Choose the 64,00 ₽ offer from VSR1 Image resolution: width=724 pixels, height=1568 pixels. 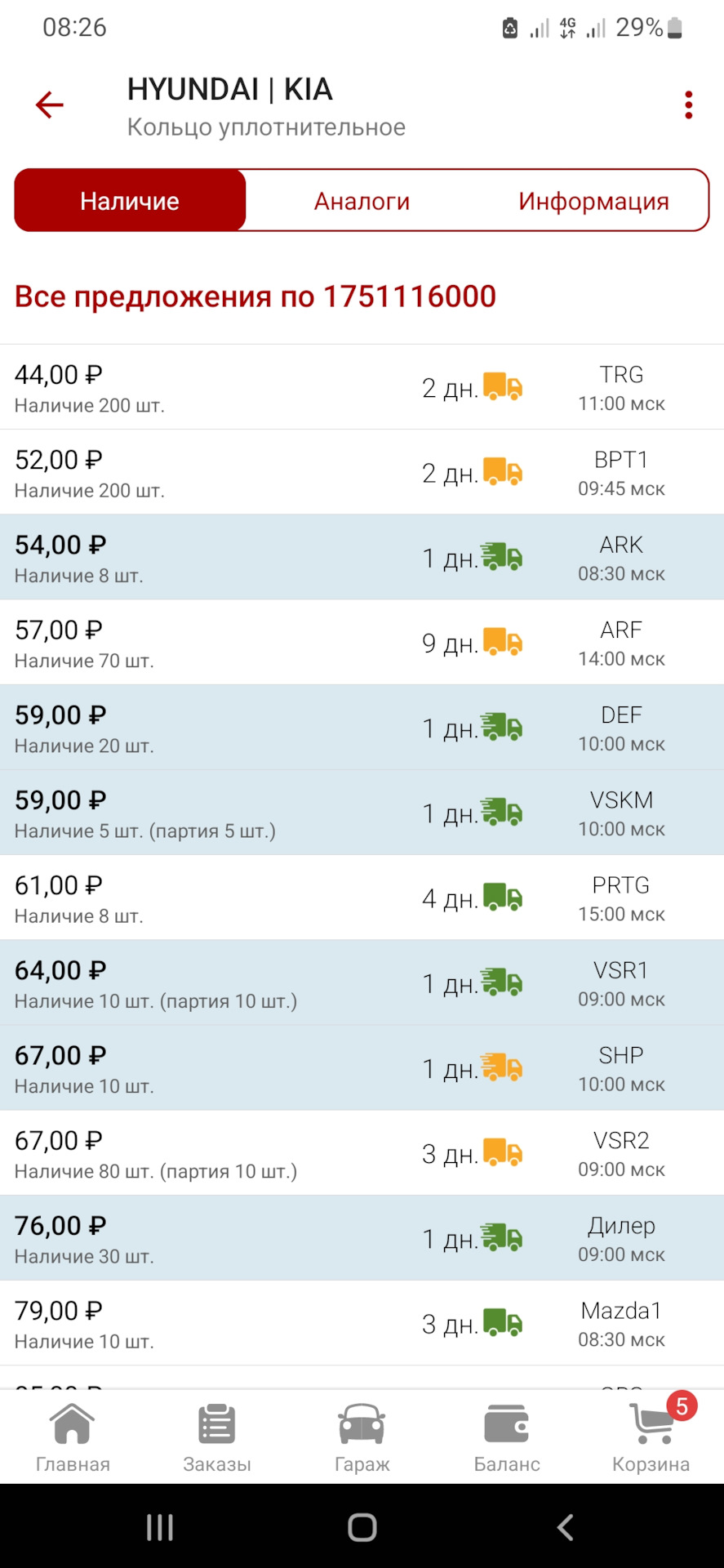362,983
